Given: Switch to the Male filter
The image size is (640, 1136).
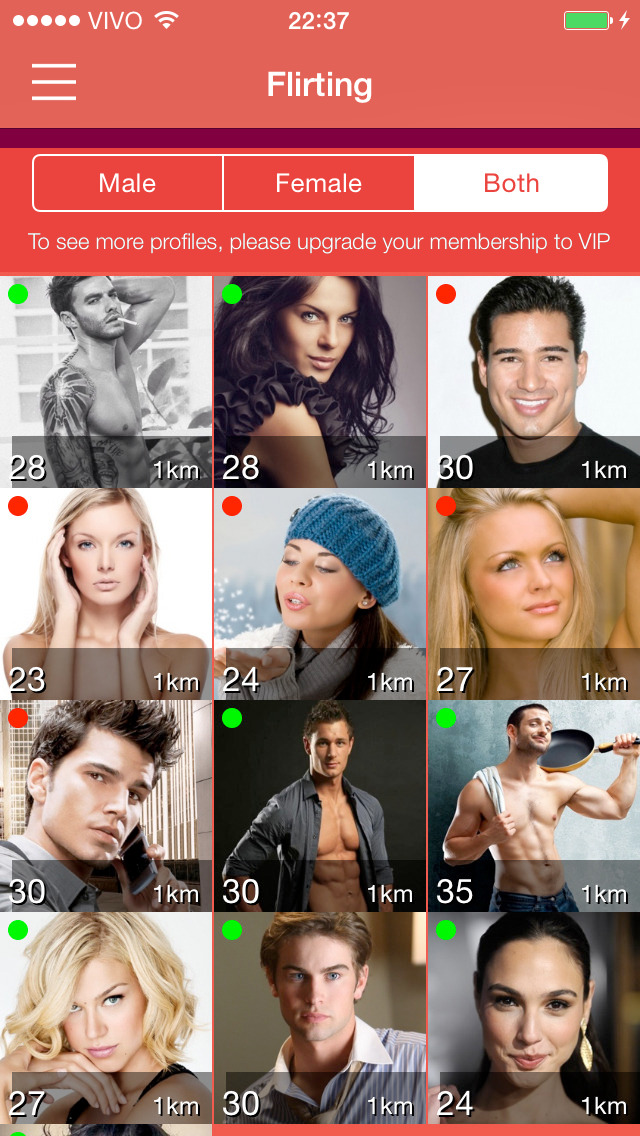Looking at the screenshot, I should point(127,183).
